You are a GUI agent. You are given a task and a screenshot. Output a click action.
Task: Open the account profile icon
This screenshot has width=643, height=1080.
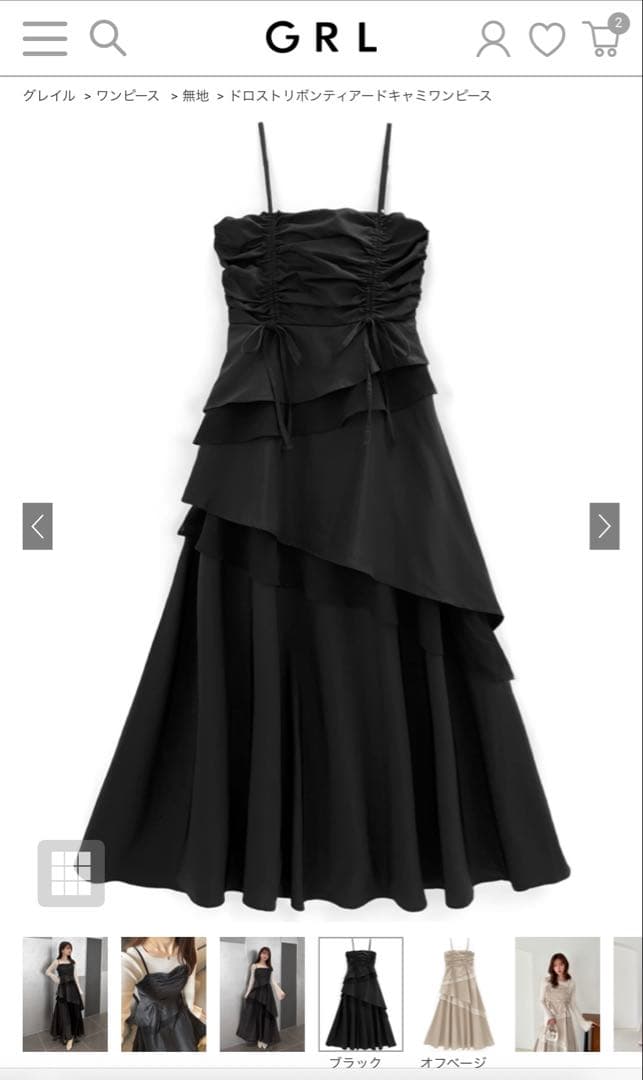(x=494, y=39)
